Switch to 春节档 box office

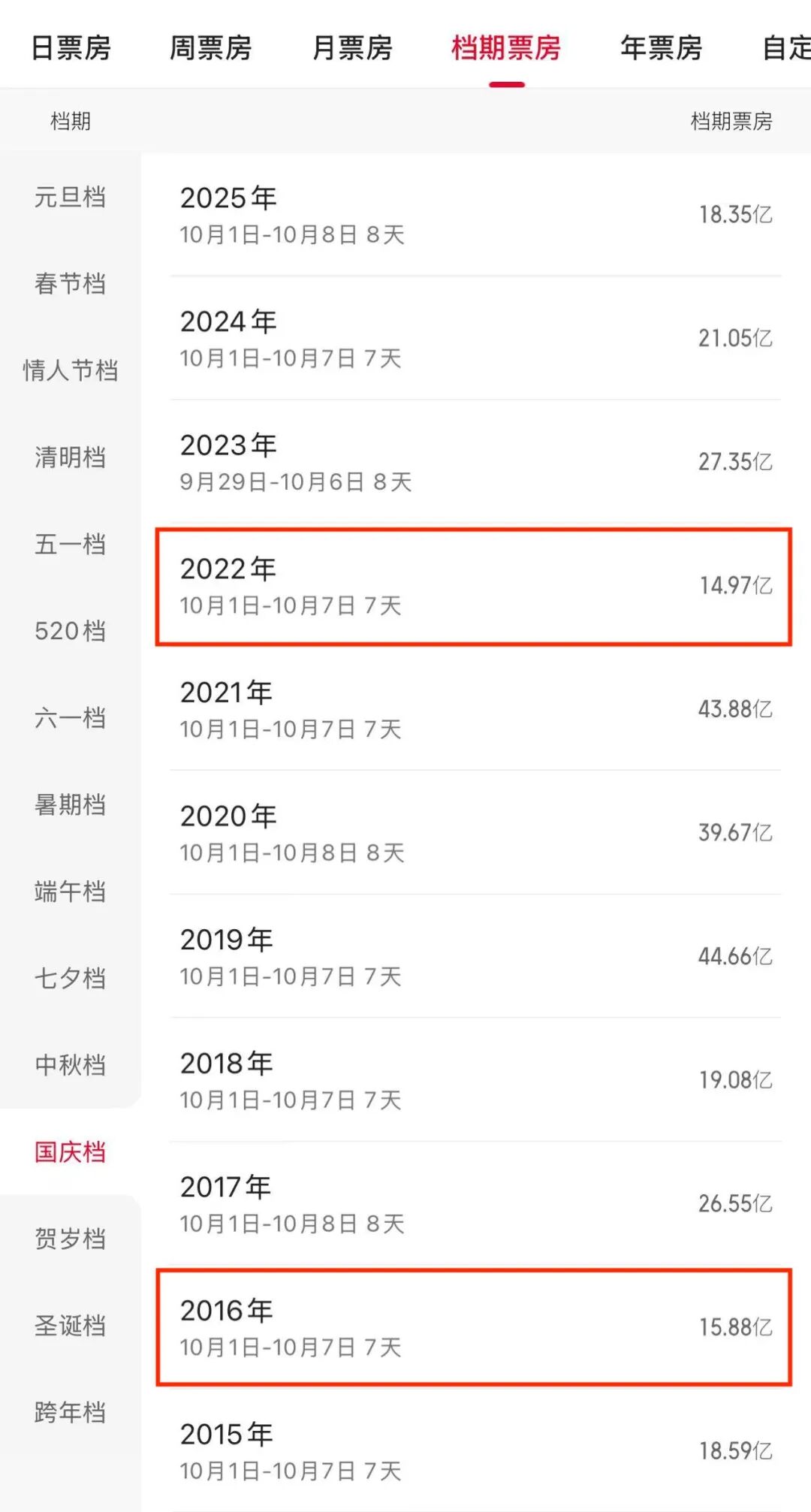(70, 284)
